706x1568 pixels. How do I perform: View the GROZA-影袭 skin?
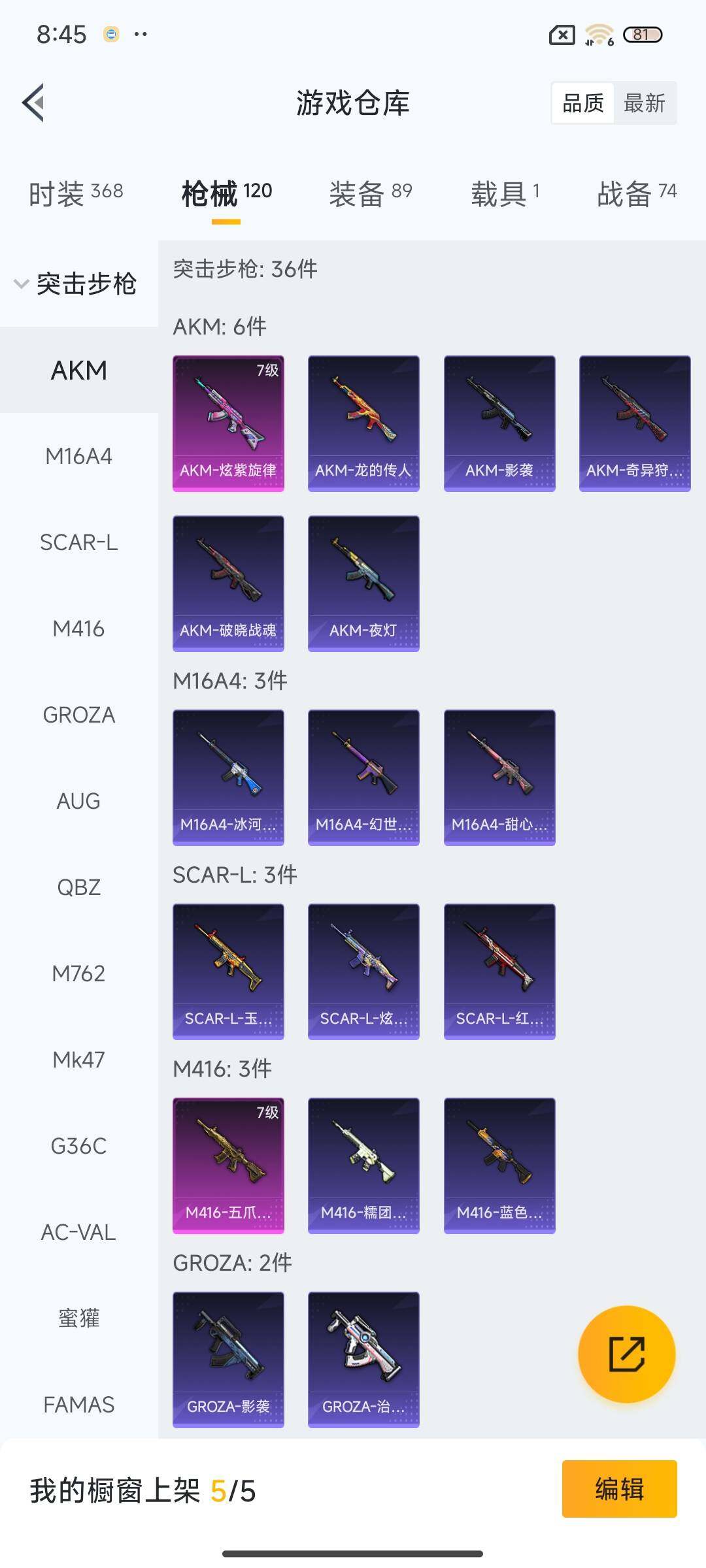[x=228, y=1360]
